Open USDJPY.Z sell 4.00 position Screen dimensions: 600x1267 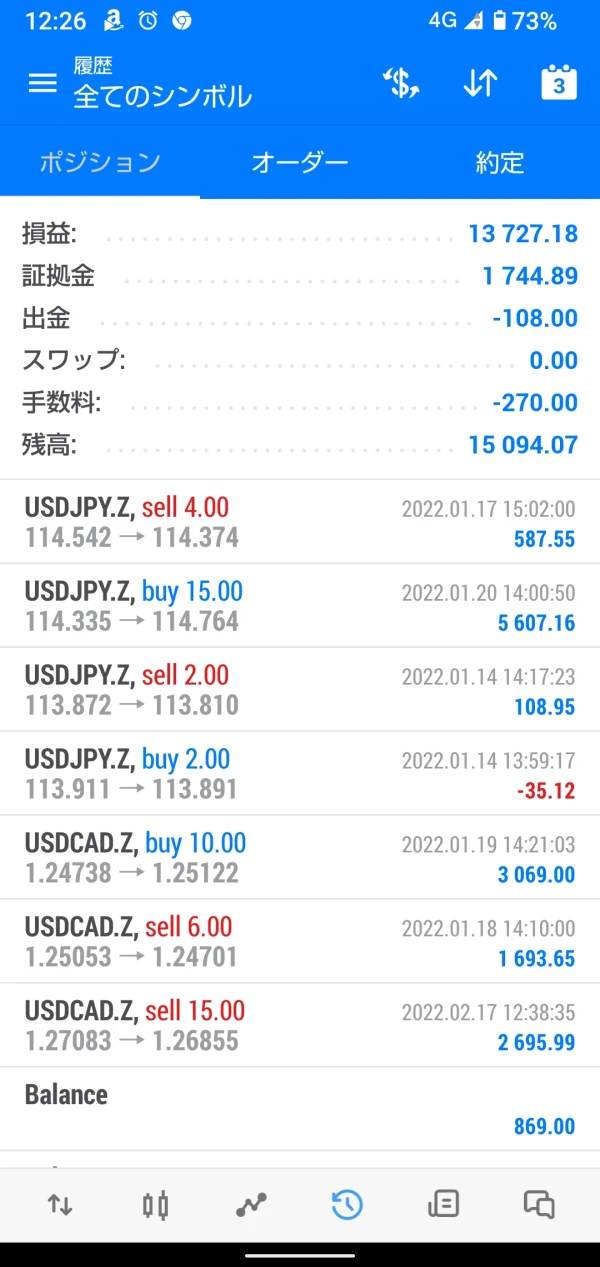[x=300, y=522]
